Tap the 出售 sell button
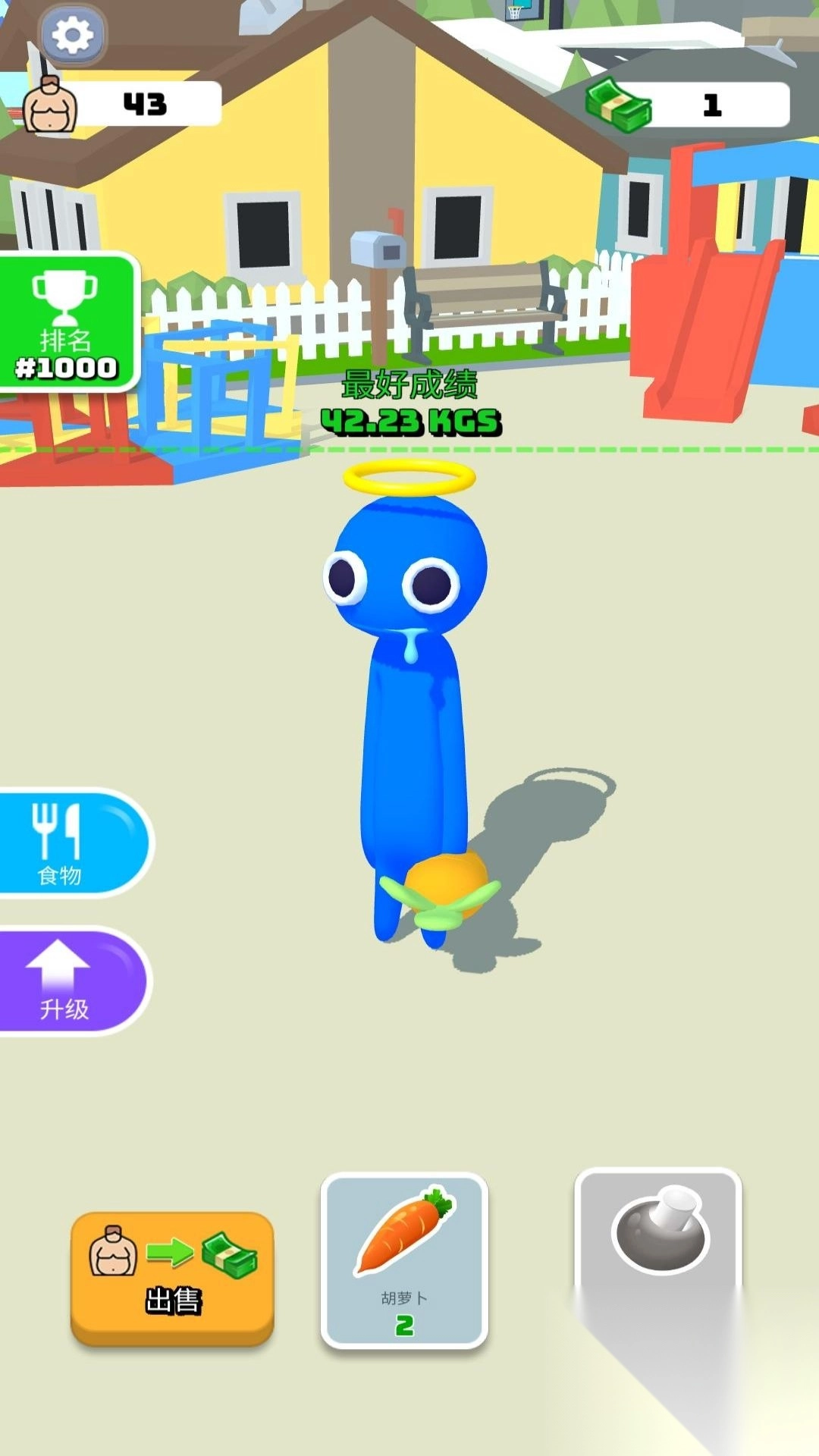This screenshot has height=1456, width=819. (172, 1277)
